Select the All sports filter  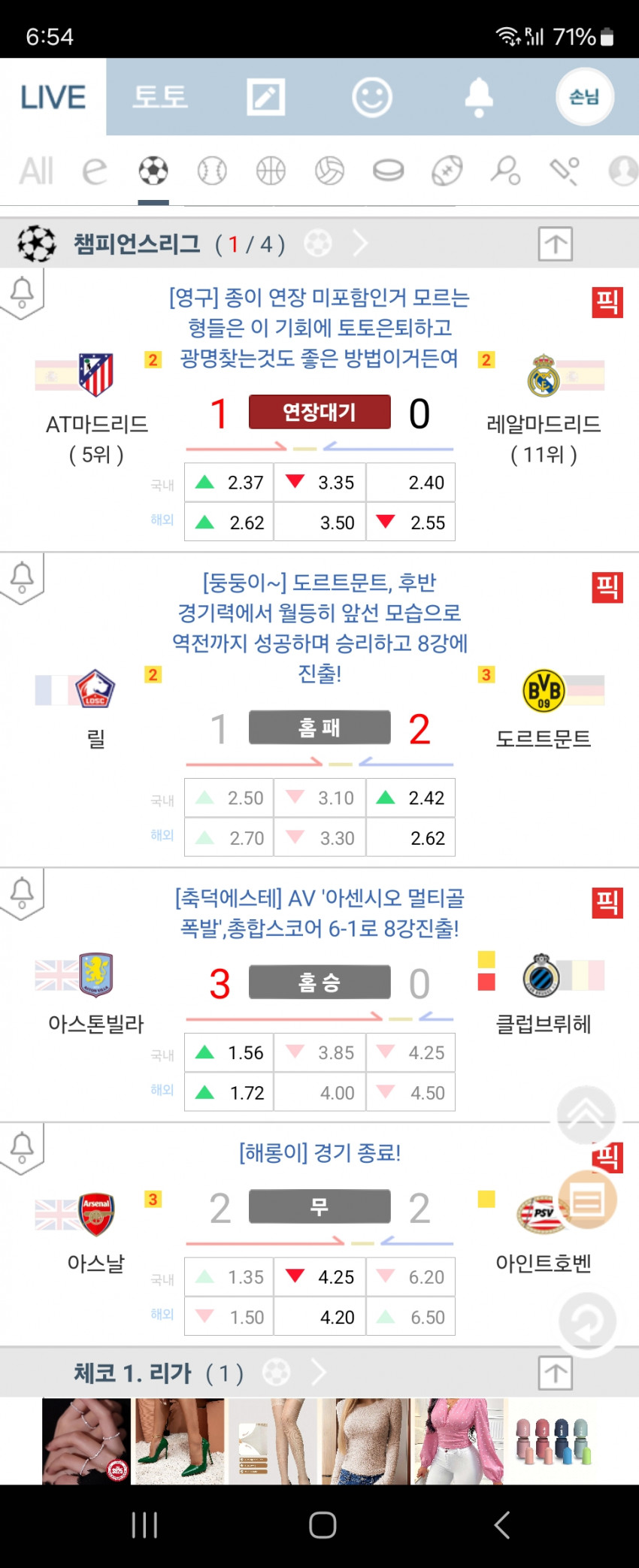[x=36, y=171]
